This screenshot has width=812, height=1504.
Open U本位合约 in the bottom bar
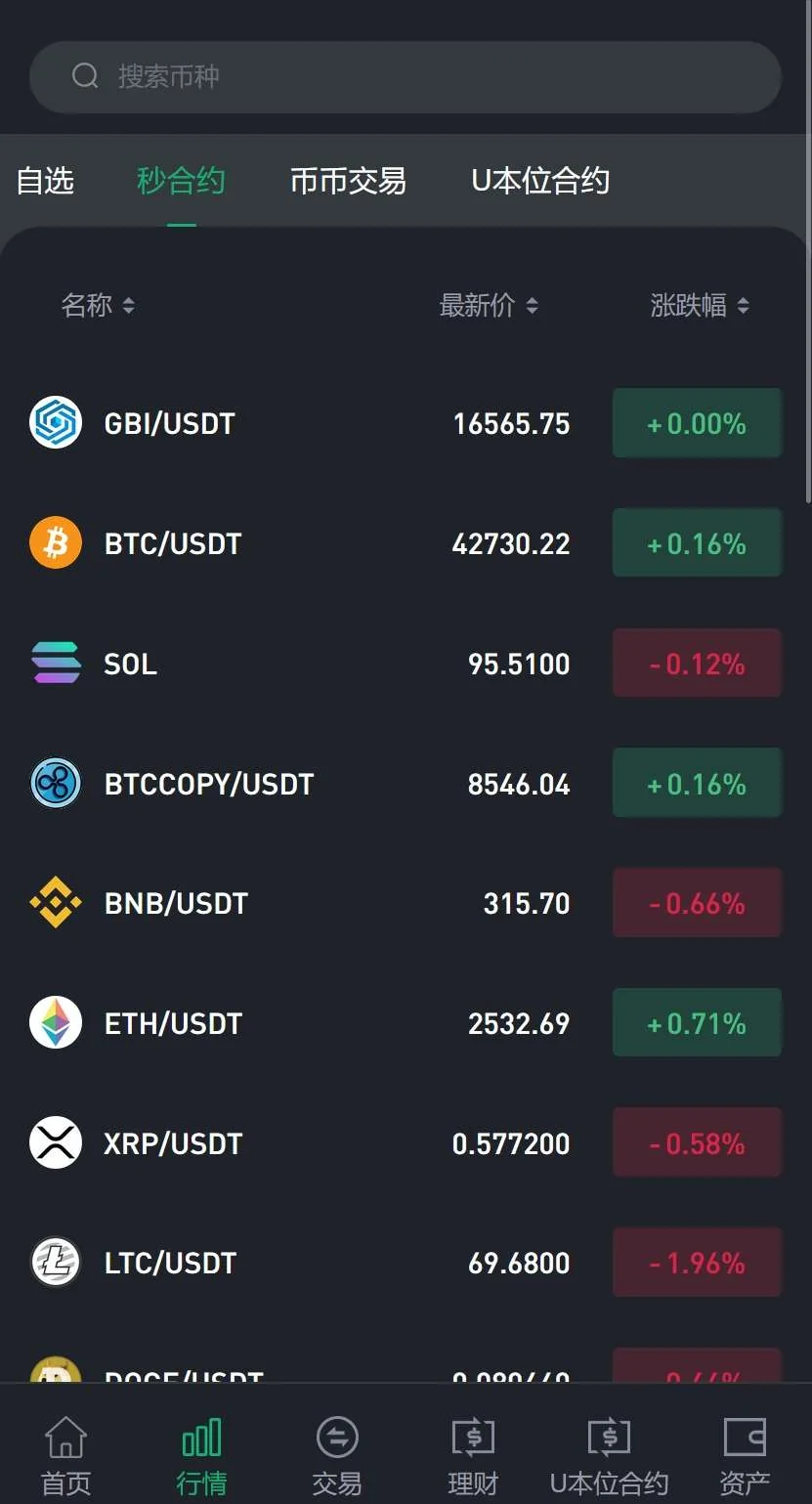point(609,1456)
